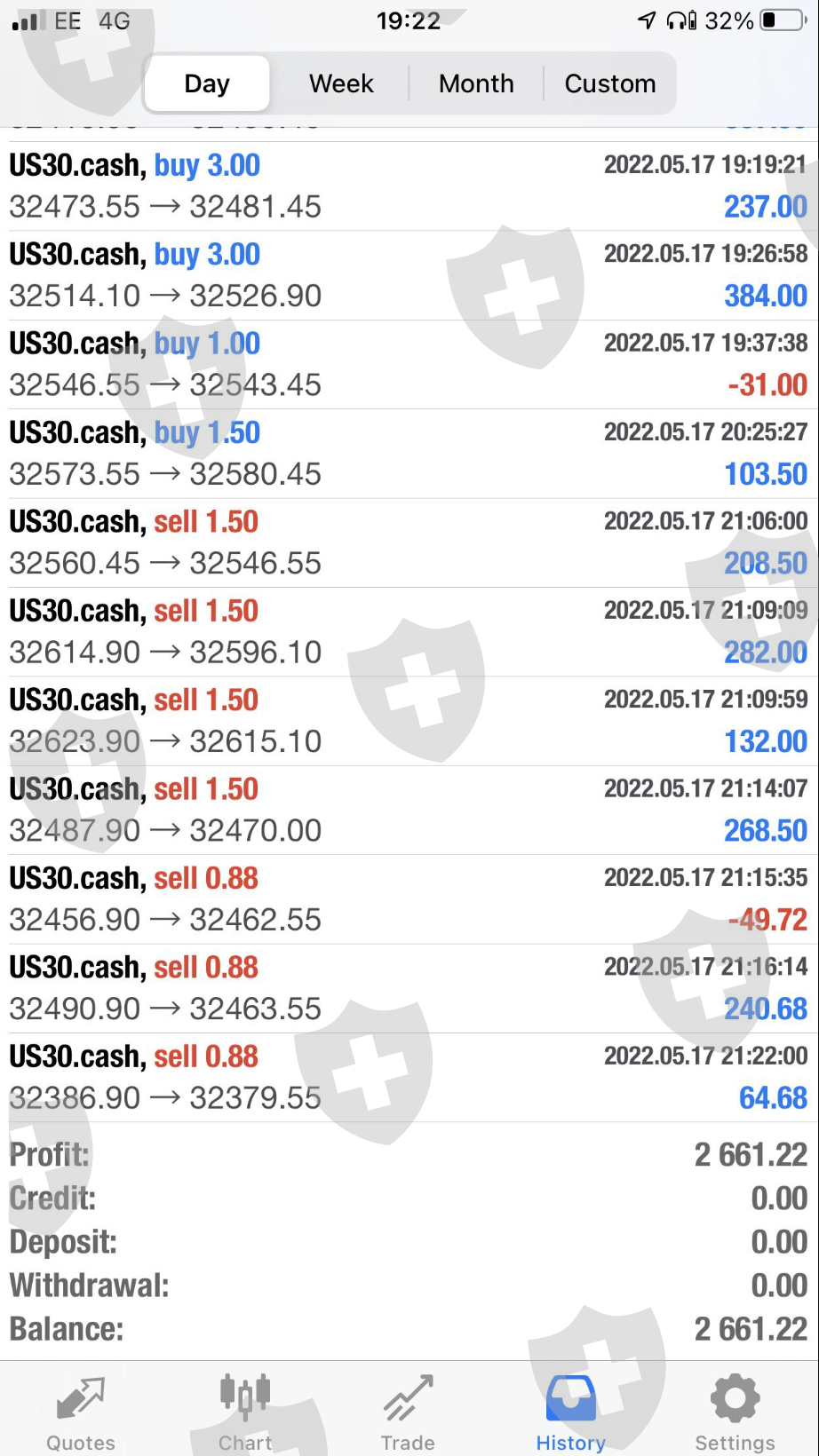Open the History tab
The image size is (819, 1456).
click(570, 1413)
